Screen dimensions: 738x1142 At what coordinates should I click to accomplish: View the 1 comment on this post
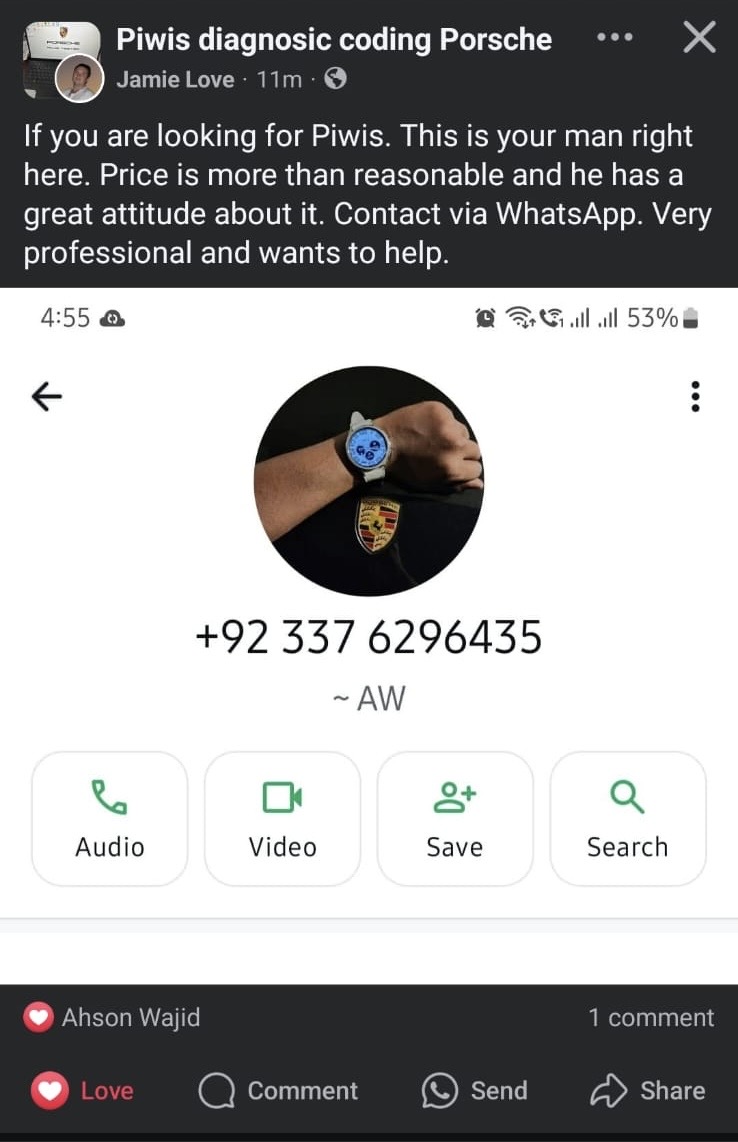651,1018
